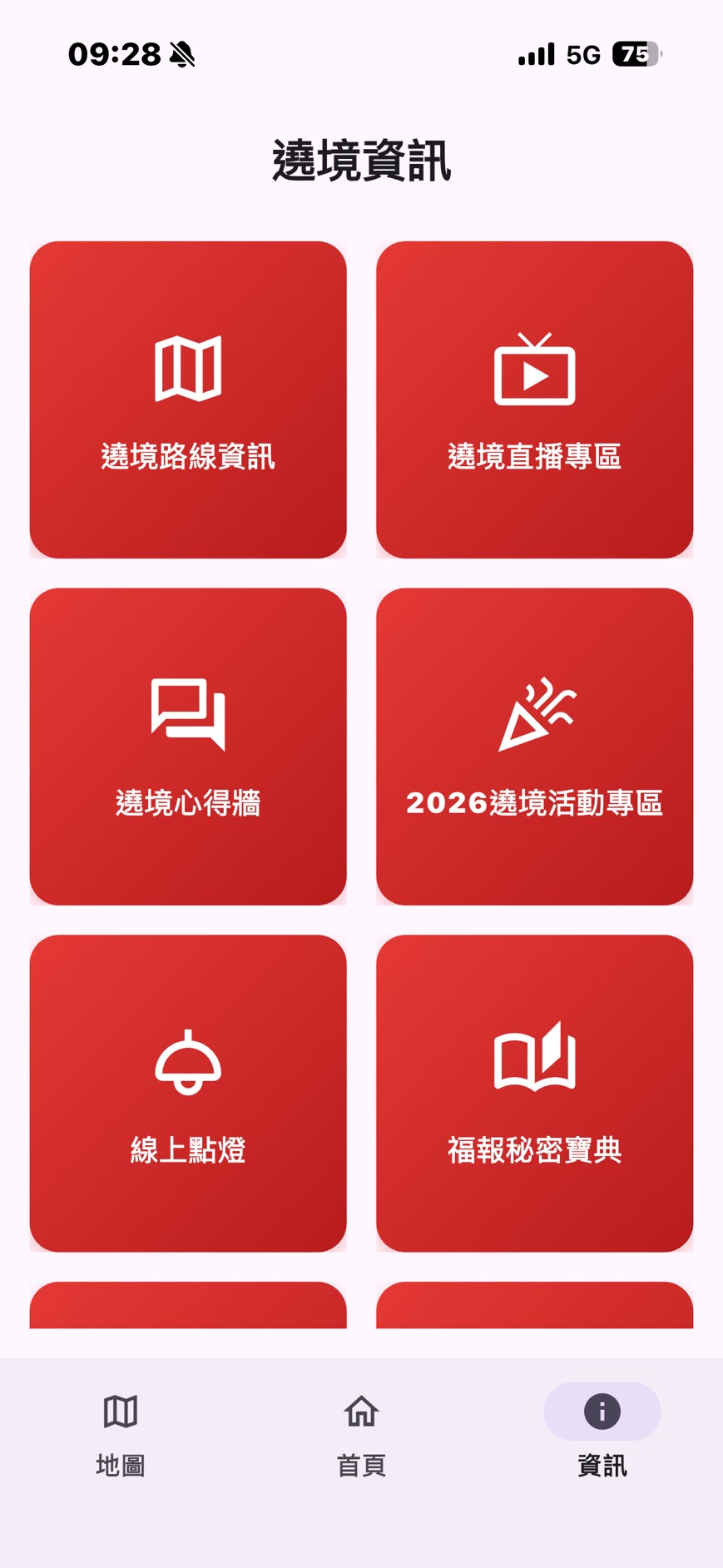View the 遶境心得牆 wall
723x1568 pixels.
188,747
